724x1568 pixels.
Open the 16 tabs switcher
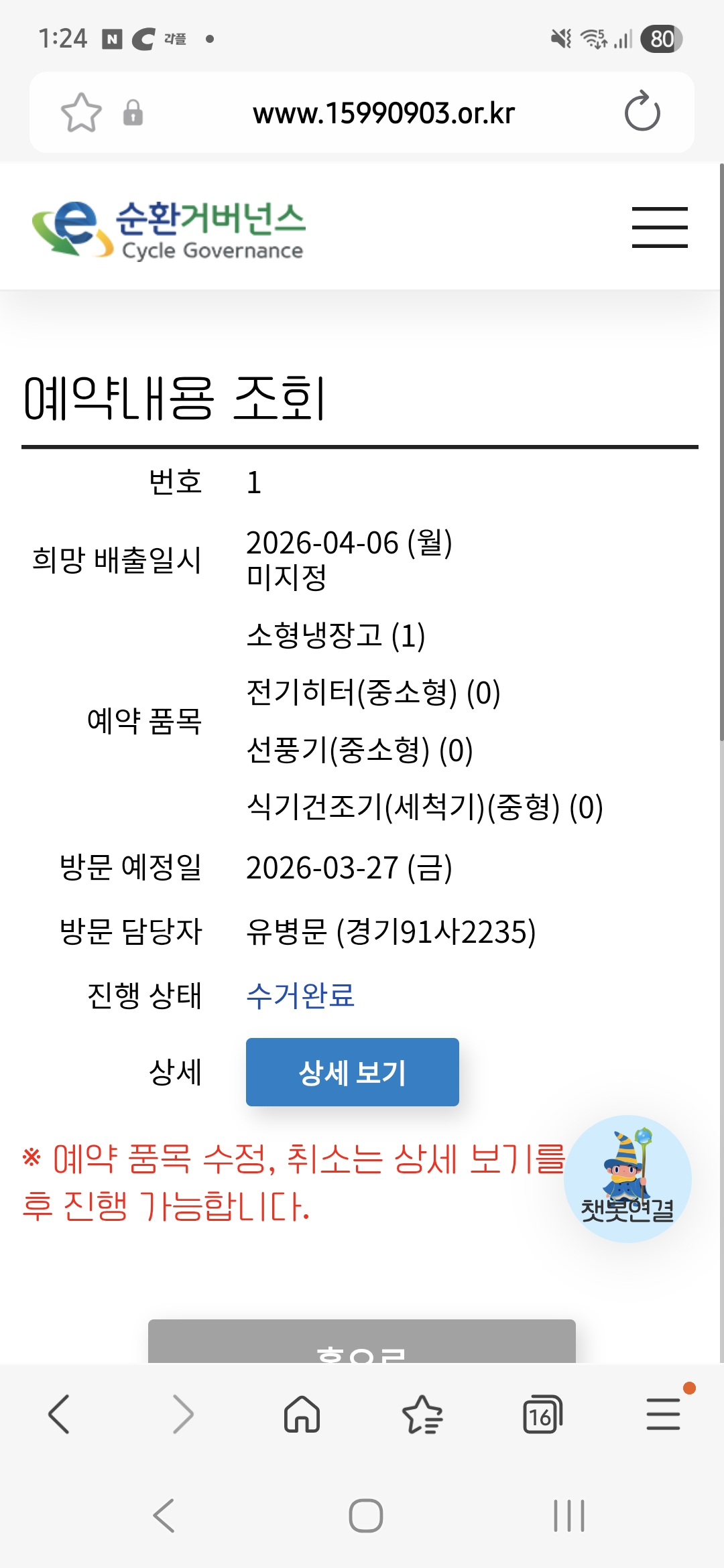542,1414
